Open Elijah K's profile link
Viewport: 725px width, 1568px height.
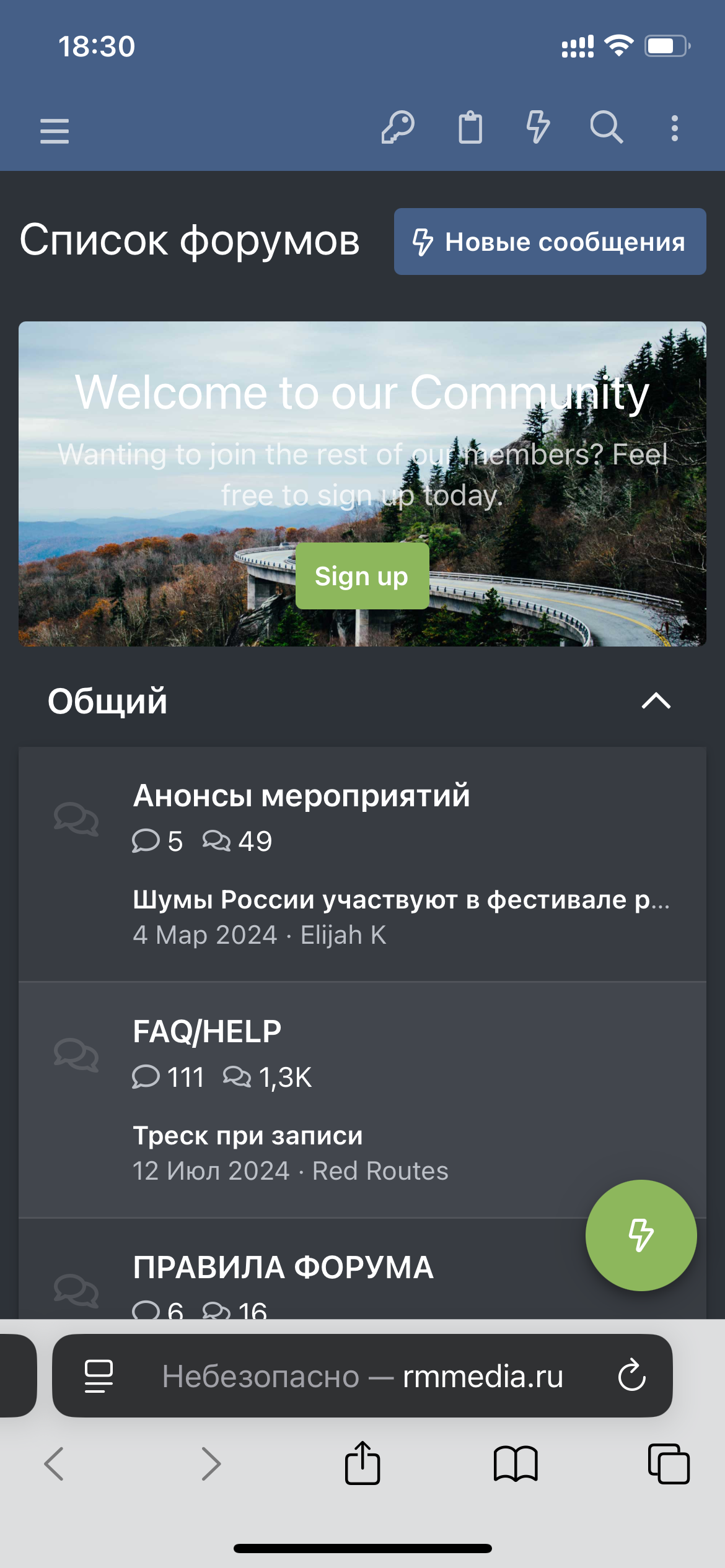coord(343,935)
